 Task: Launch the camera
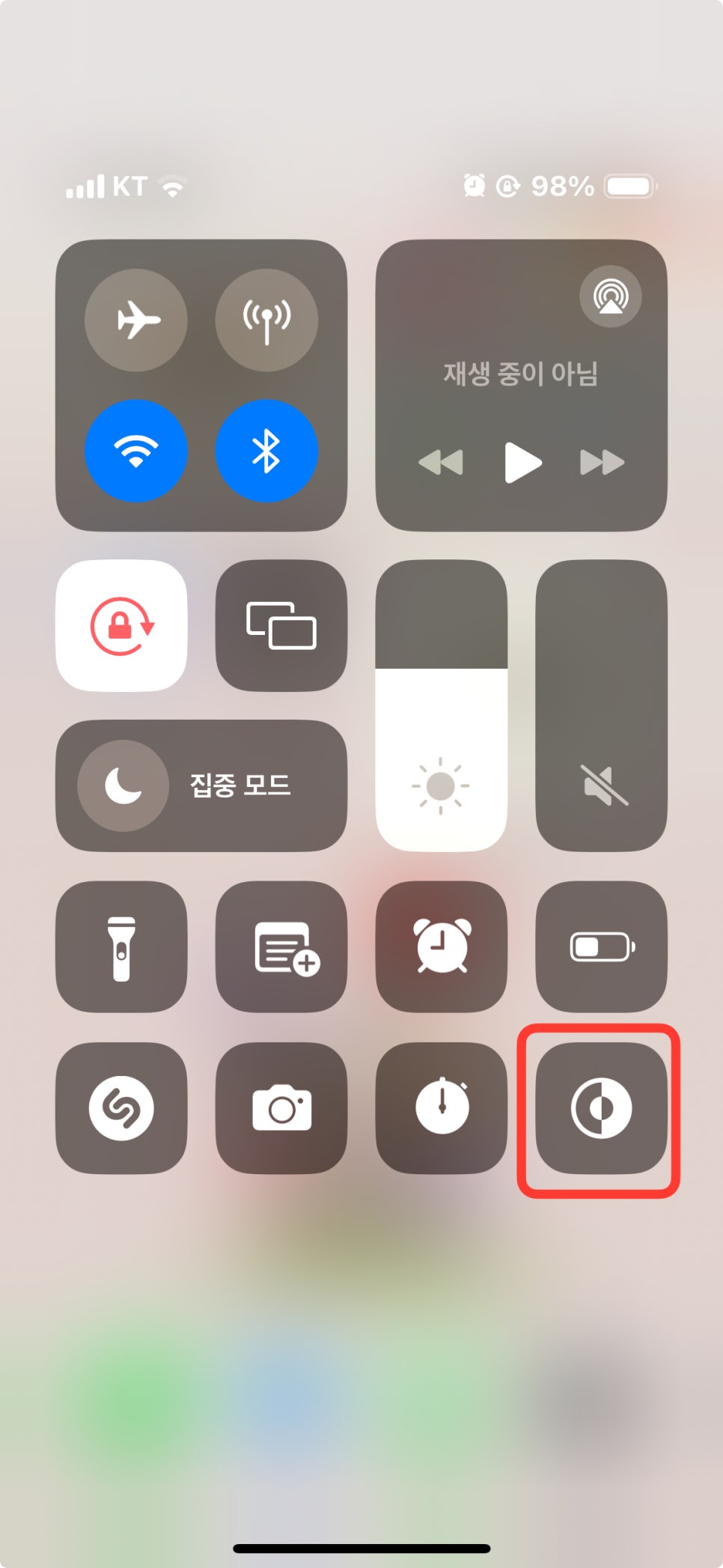click(x=281, y=1108)
